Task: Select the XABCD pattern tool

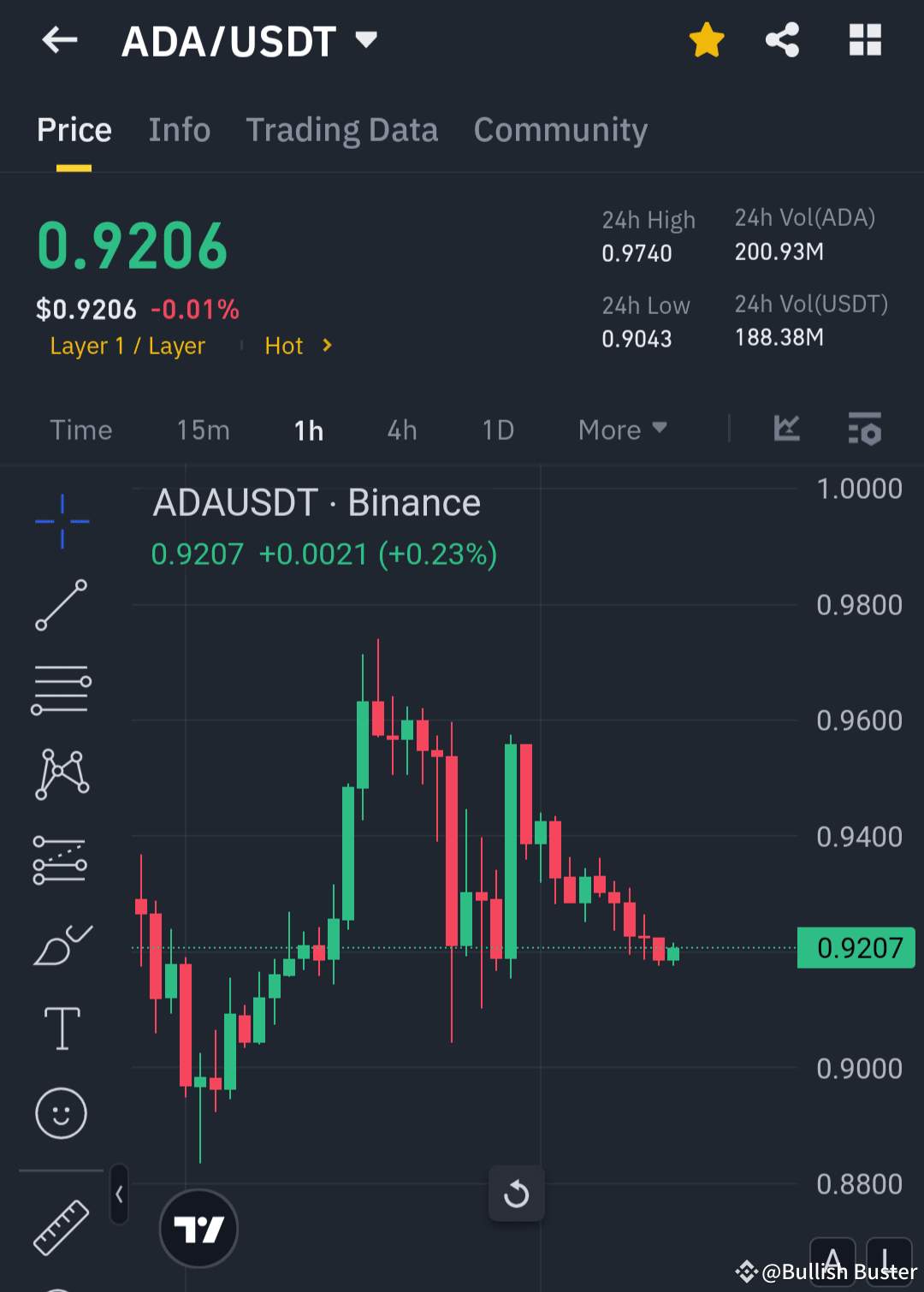Action: 61,774
